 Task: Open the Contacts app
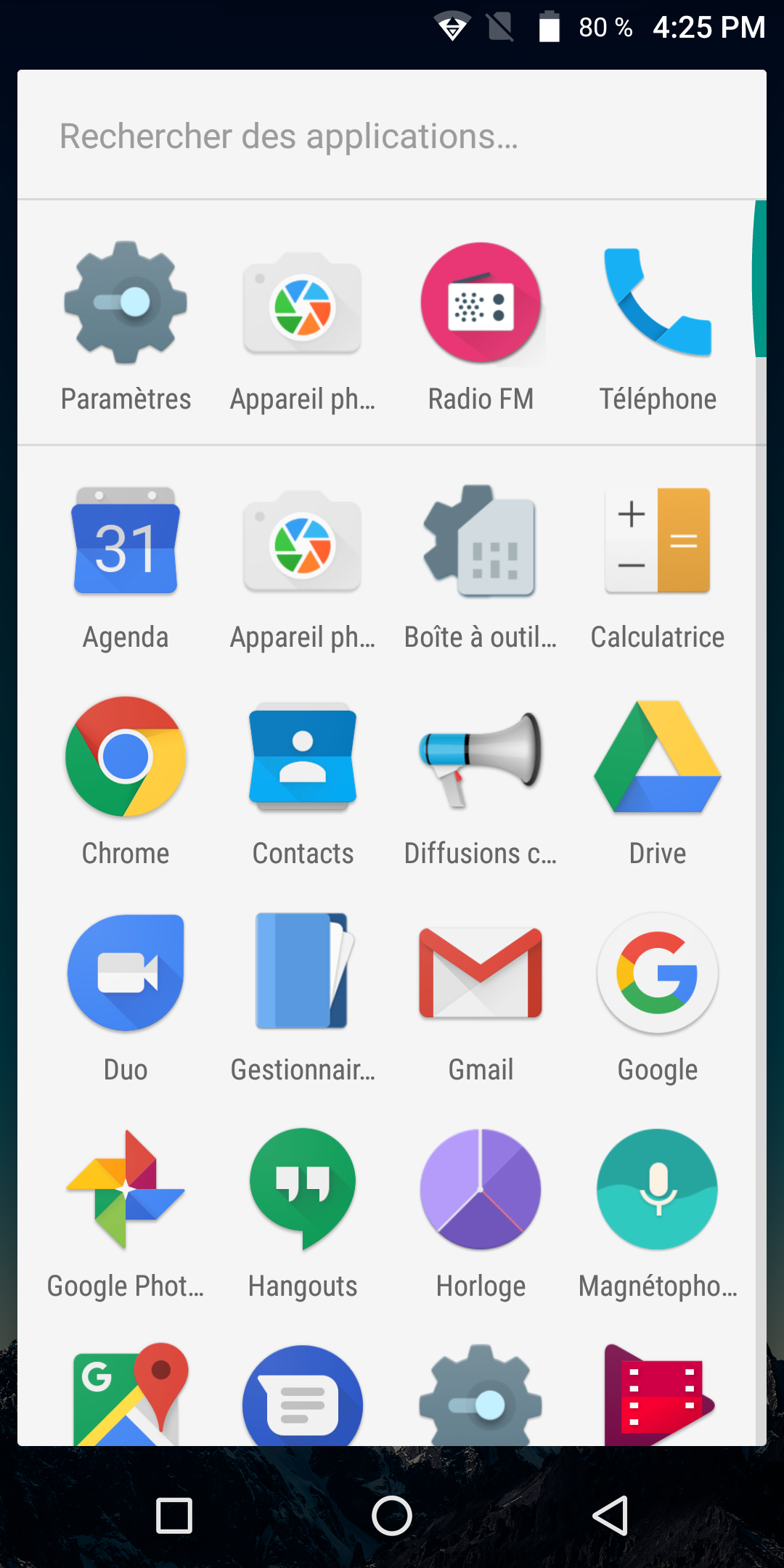(x=303, y=757)
